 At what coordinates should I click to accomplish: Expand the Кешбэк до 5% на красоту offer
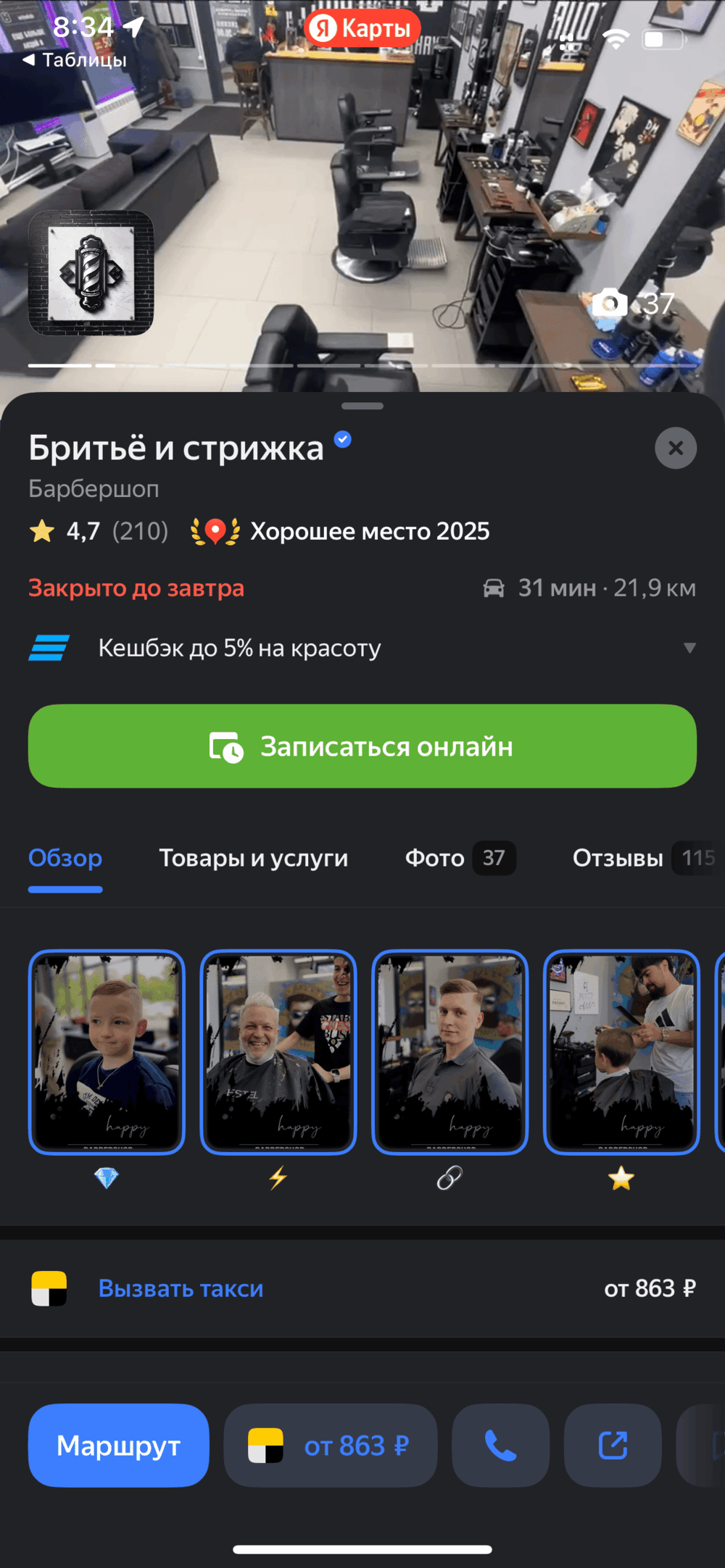coord(689,648)
